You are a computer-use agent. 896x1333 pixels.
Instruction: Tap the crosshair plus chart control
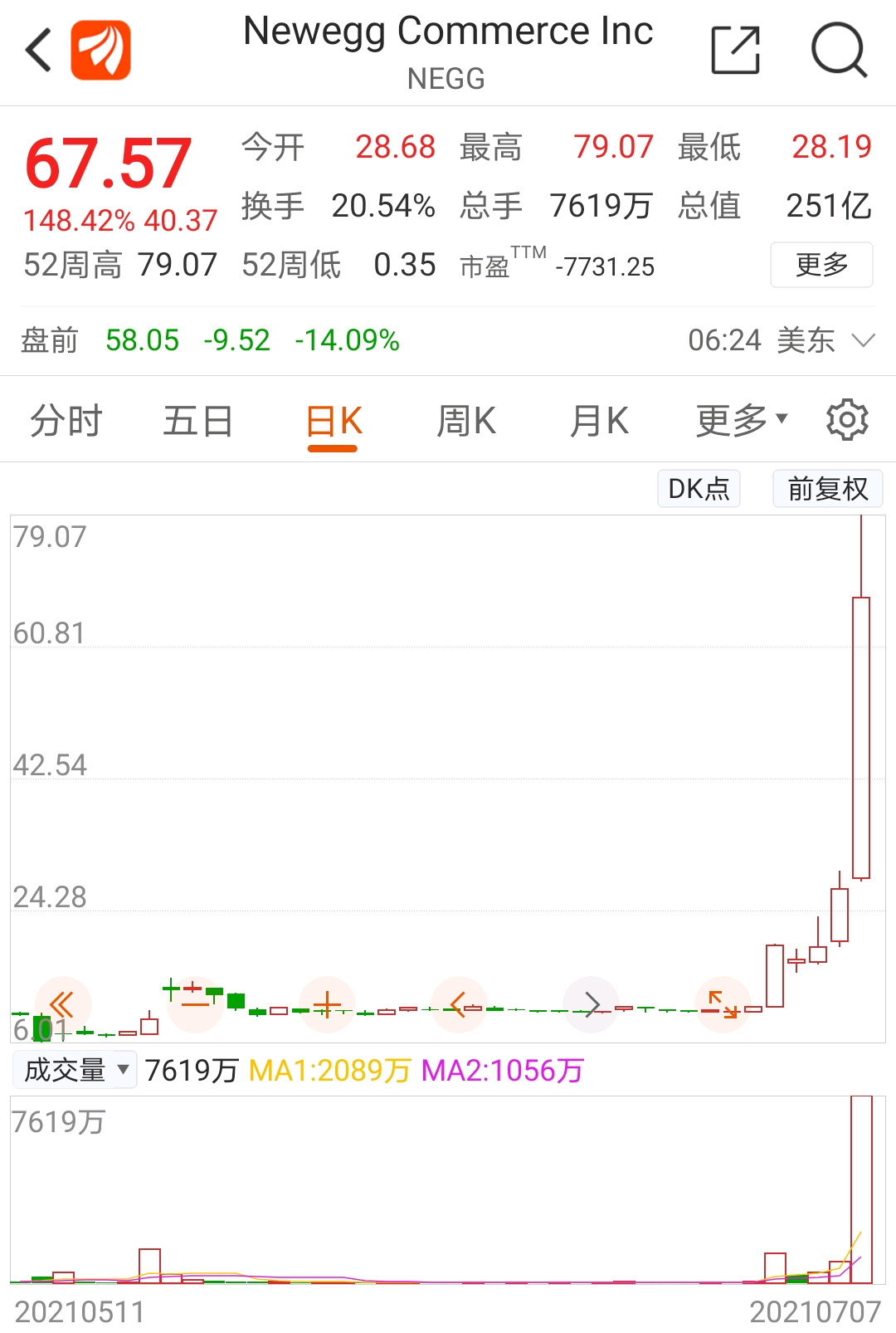[327, 1005]
